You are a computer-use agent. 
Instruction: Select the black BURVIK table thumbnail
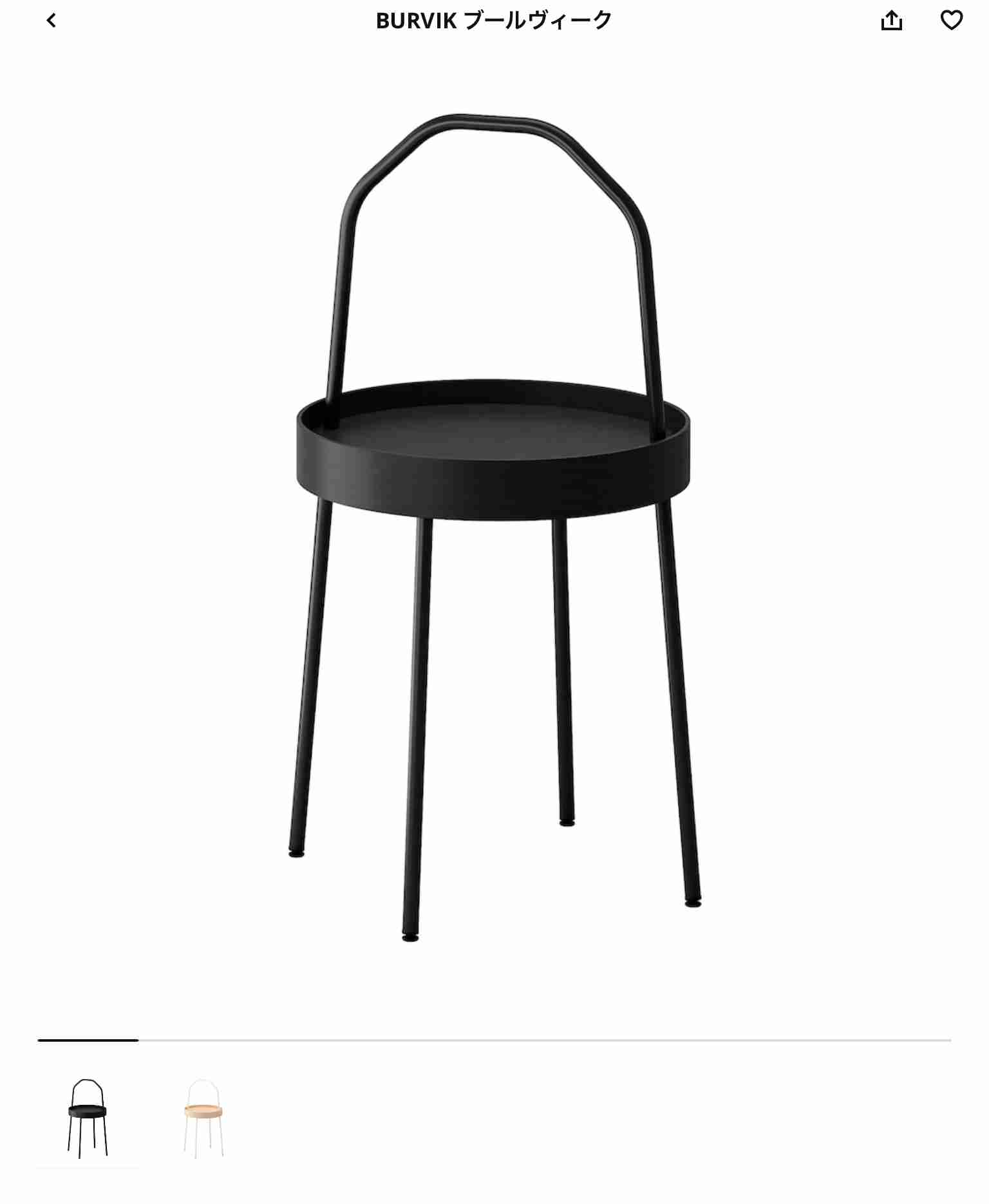(88, 1118)
